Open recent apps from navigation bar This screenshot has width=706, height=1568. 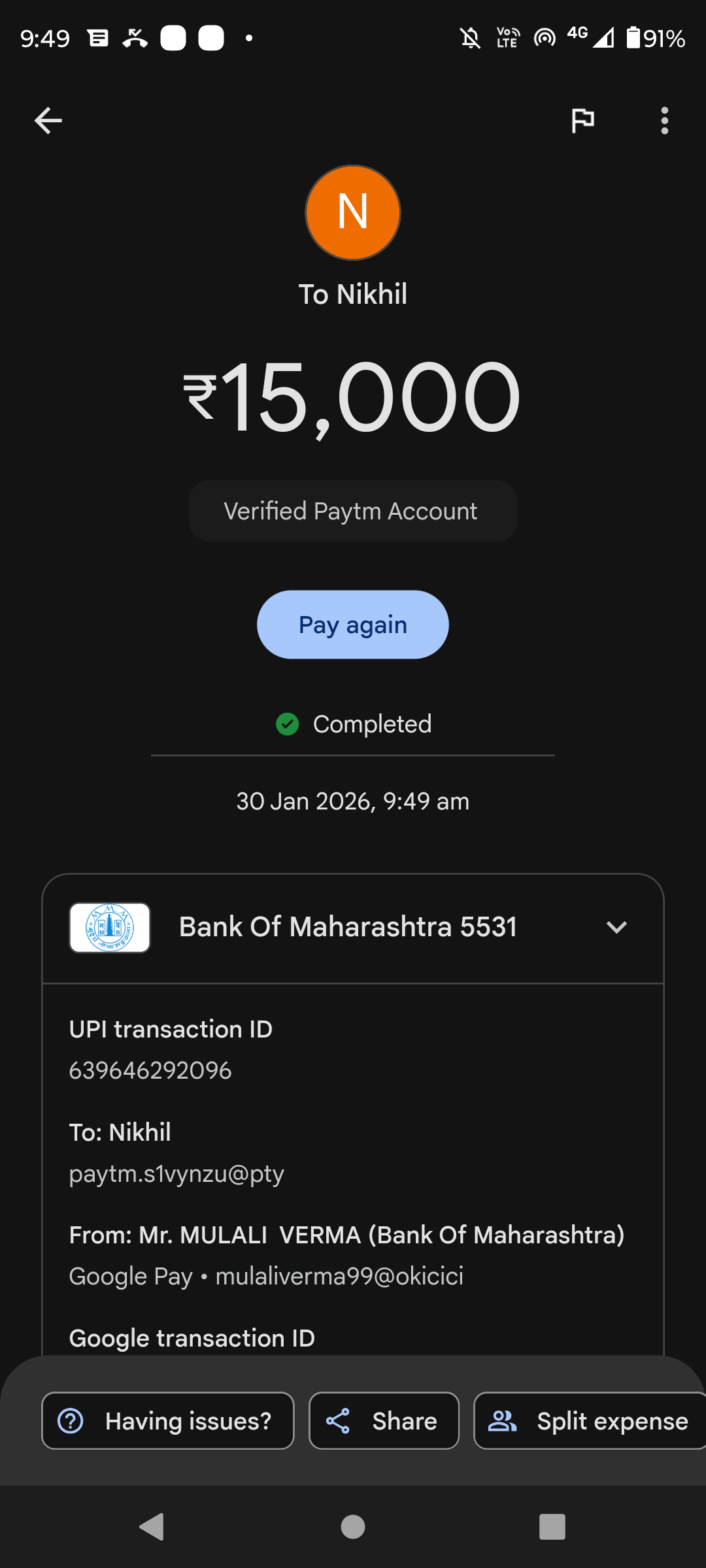pos(552,1527)
